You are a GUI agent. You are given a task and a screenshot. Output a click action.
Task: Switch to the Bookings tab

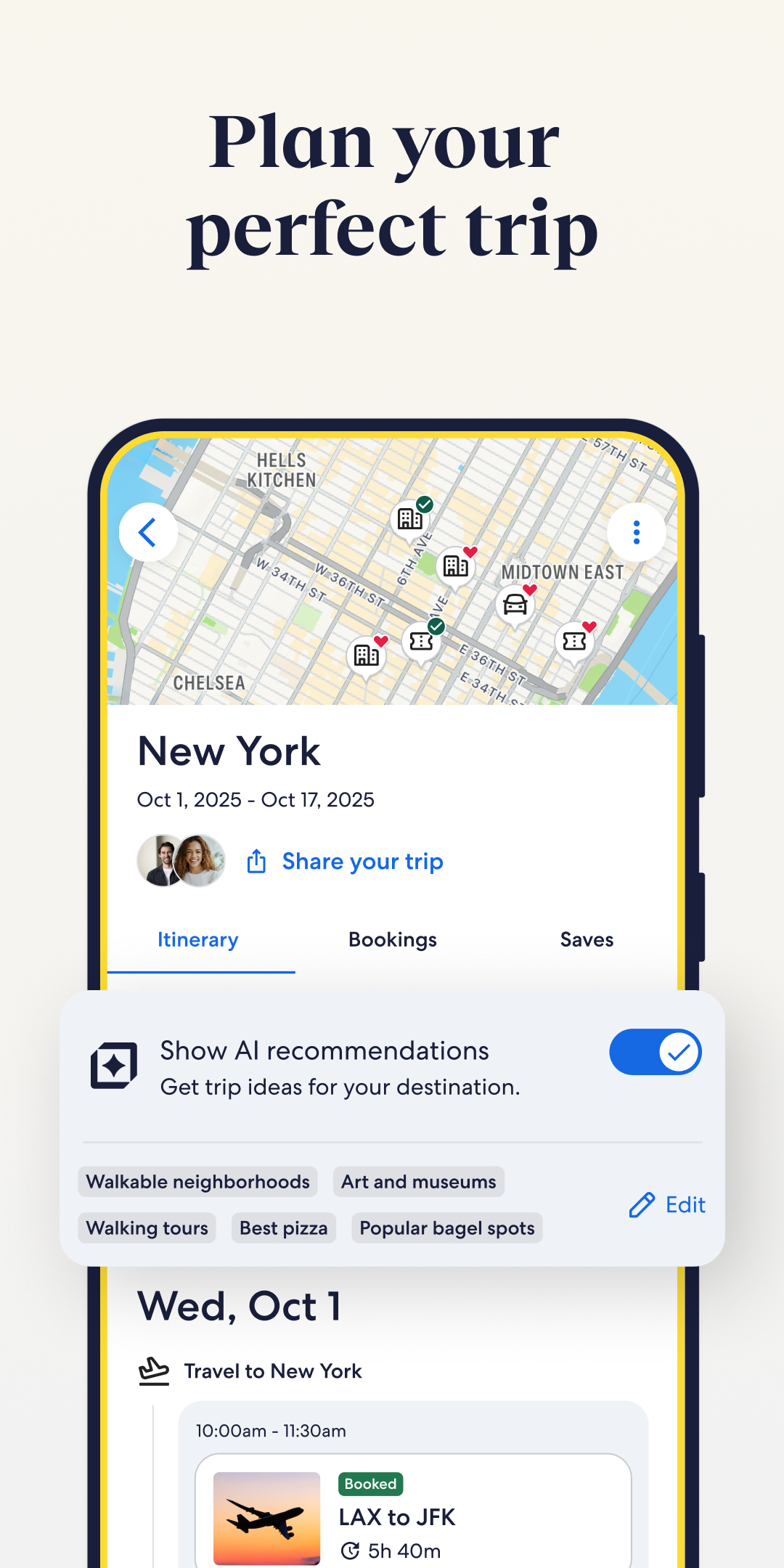(x=392, y=939)
